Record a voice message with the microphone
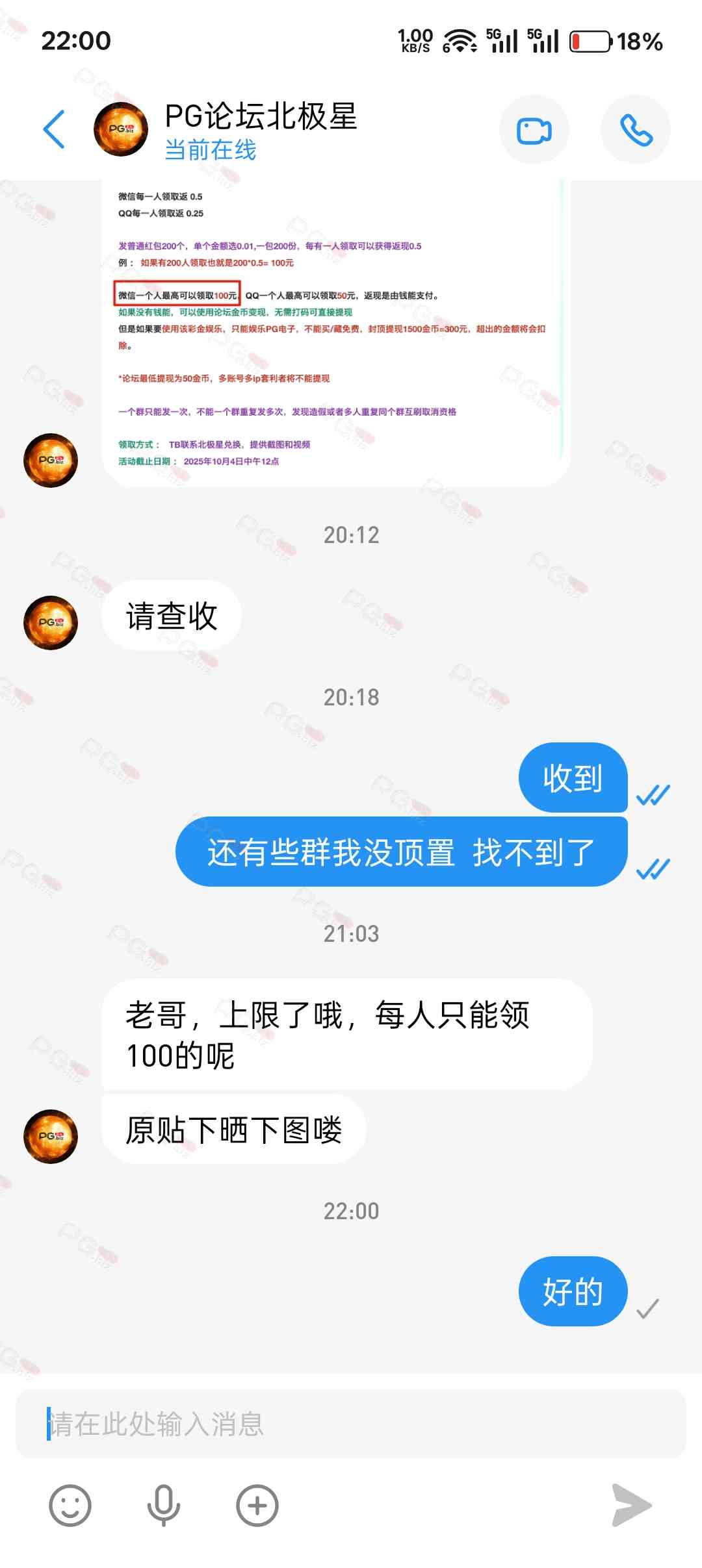This screenshot has width=702, height=1568. click(x=163, y=1505)
